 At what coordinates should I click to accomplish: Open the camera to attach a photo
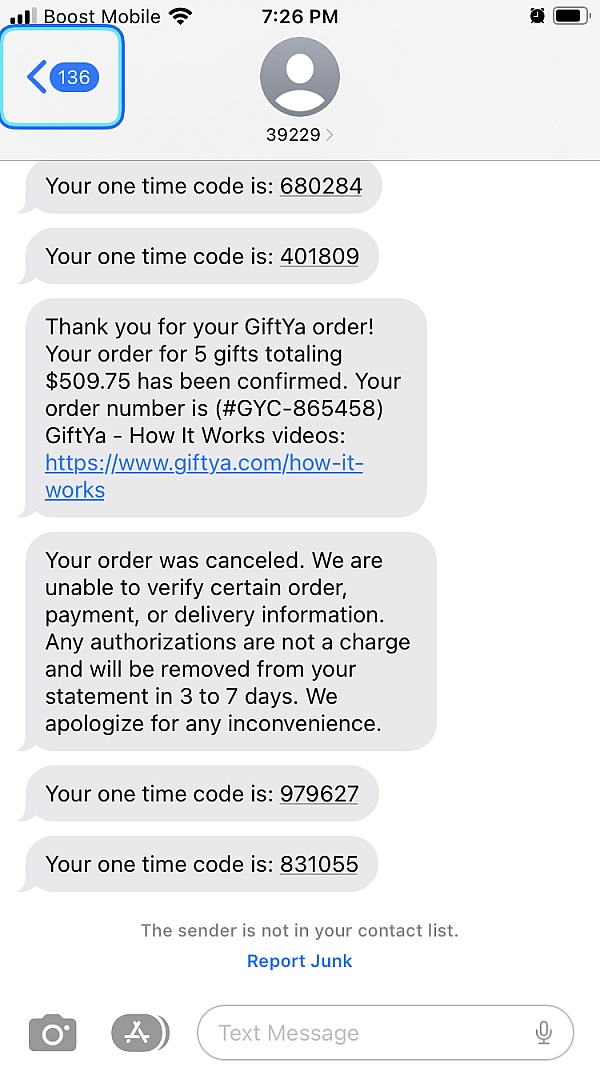coord(53,1033)
